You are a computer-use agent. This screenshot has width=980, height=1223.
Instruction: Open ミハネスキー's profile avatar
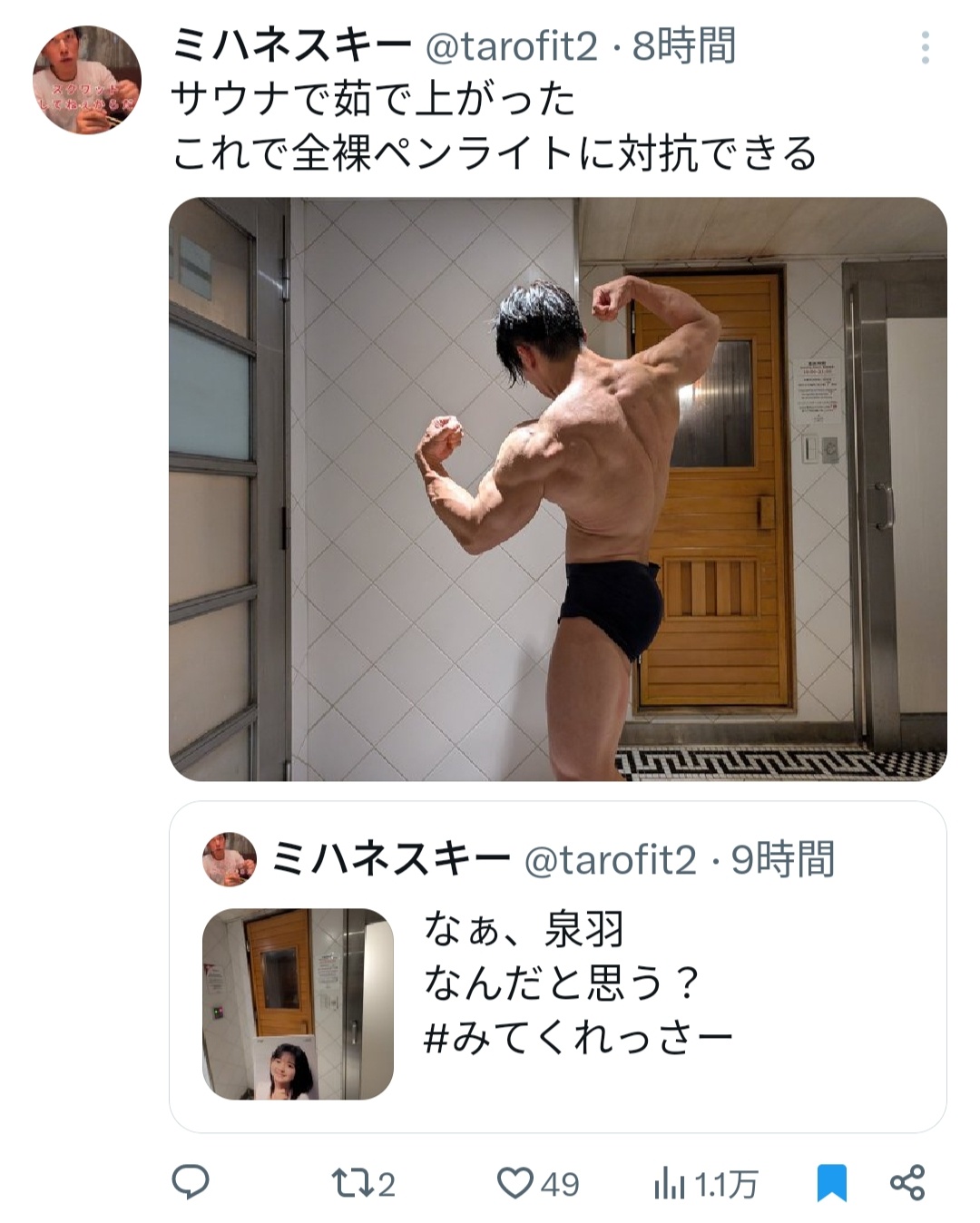(87, 80)
